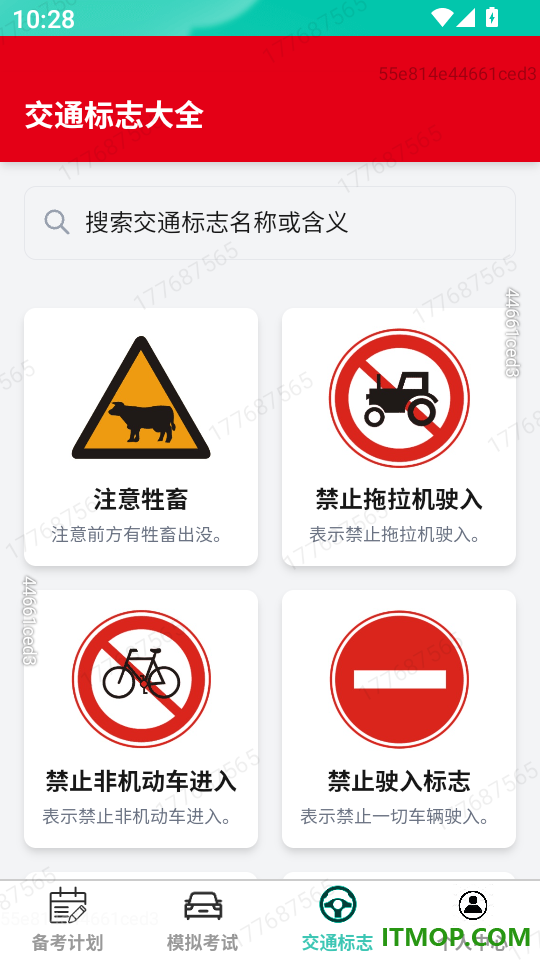The image size is (540, 960).
Task: Open the 禁止非机动车进入 sign card
Action: [141, 719]
